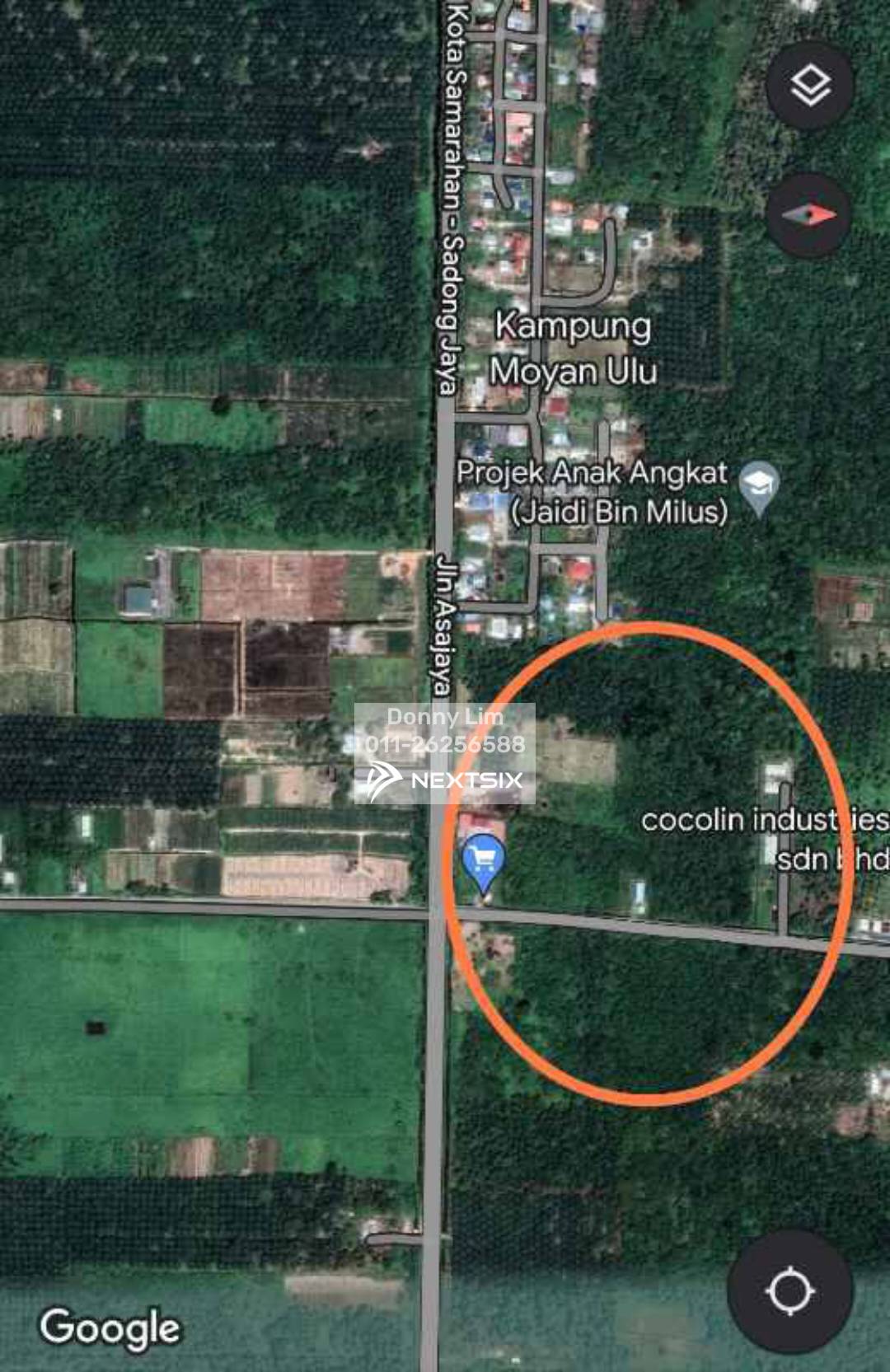Expand Projek Anak Angkat place info
This screenshot has width=890, height=1372.
coord(592,491)
